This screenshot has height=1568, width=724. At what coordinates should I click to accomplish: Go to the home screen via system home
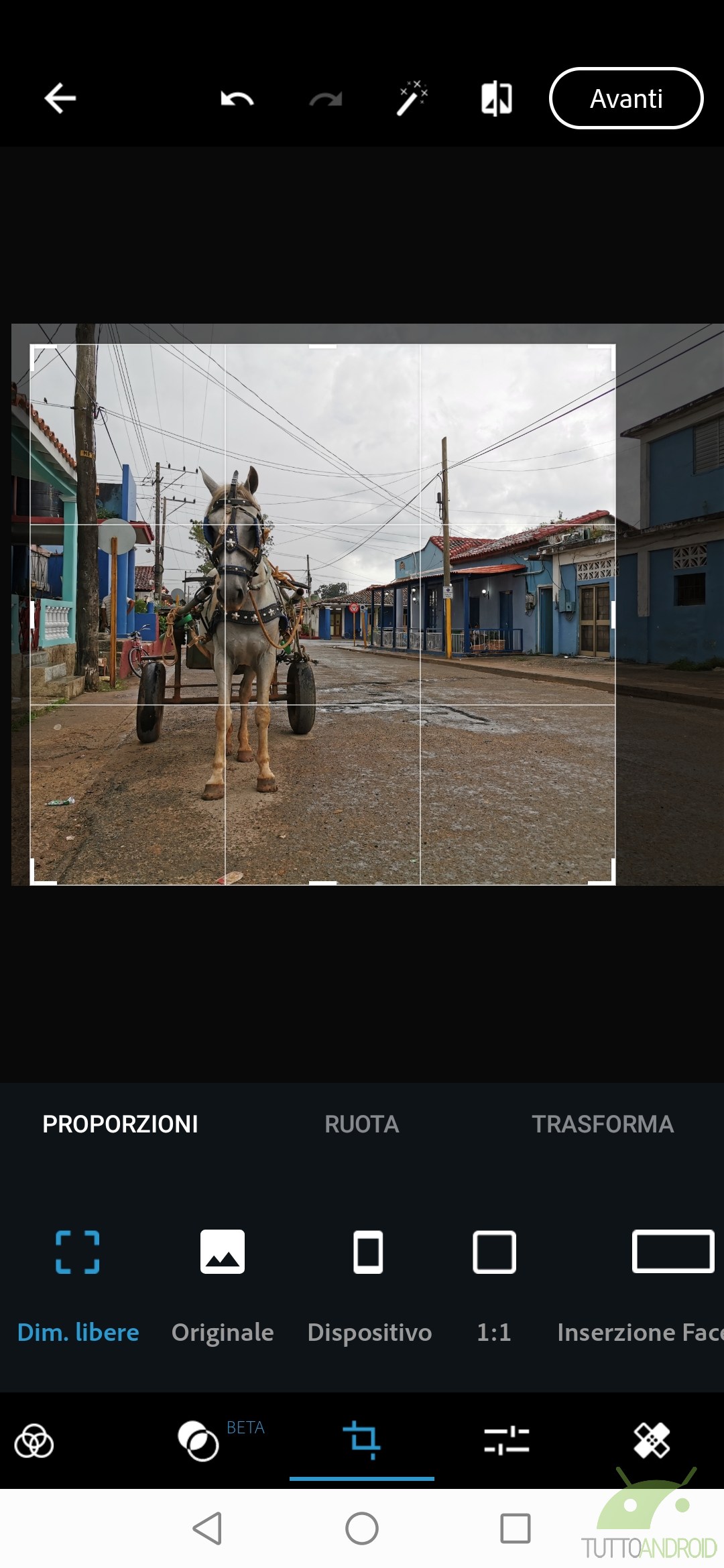(362, 1528)
